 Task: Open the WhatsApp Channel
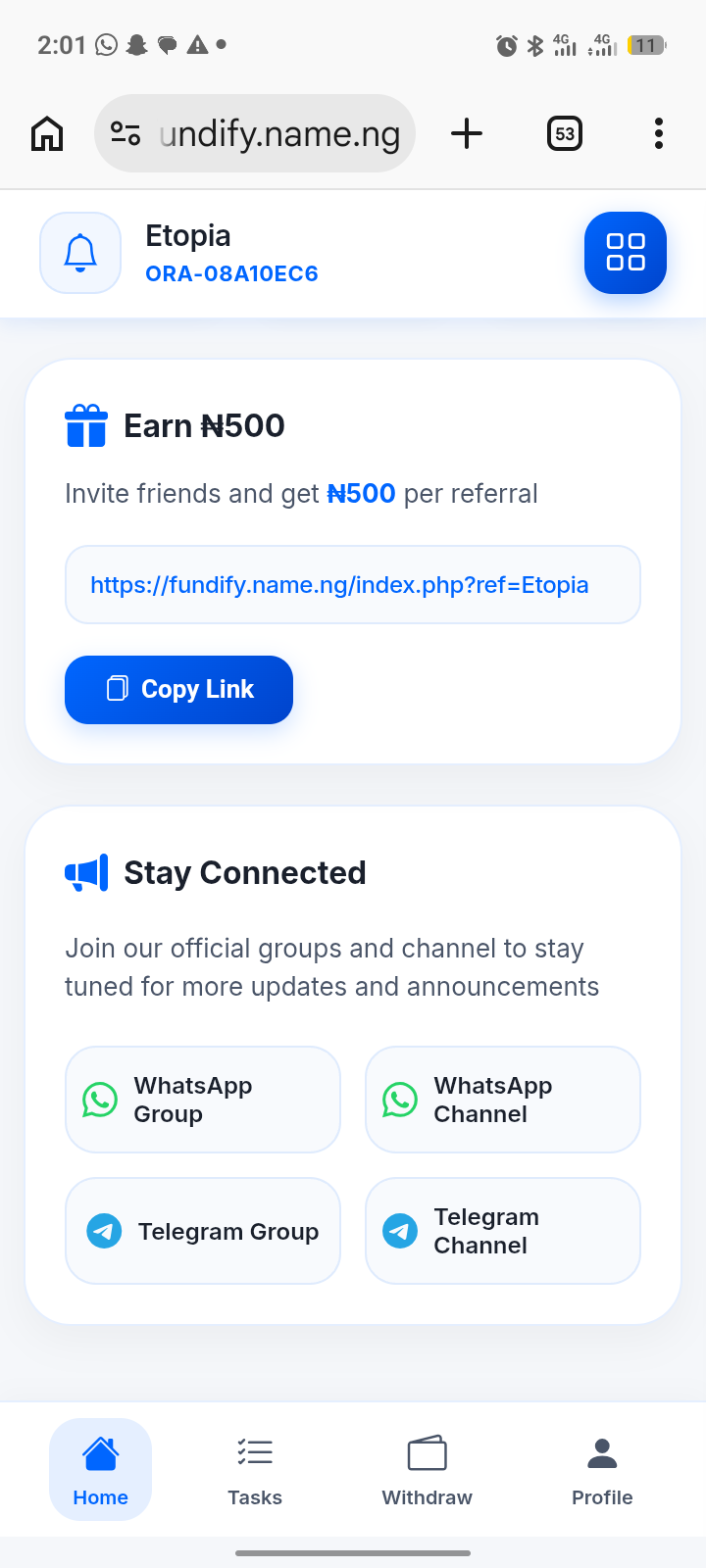503,1100
